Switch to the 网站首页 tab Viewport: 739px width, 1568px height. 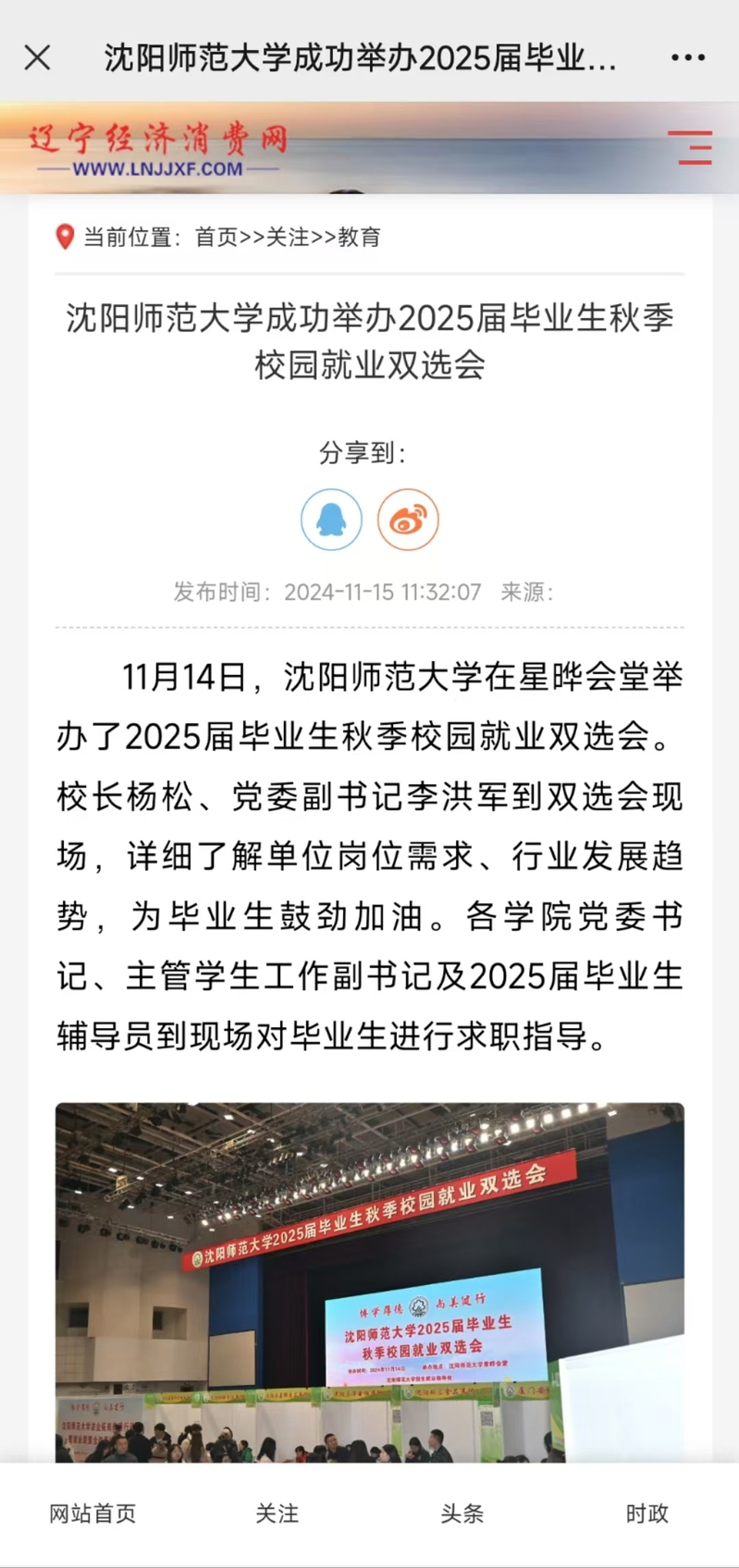pos(92,1513)
